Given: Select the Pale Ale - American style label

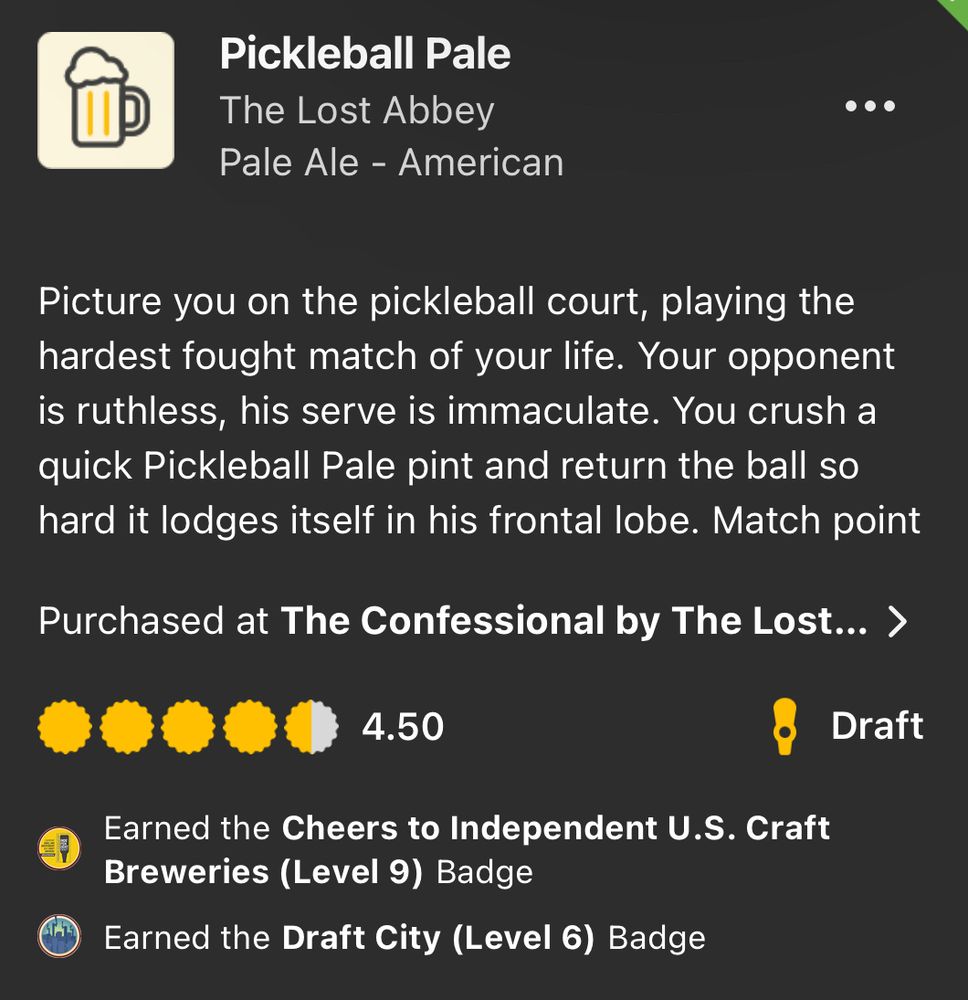Looking at the screenshot, I should point(391,161).
